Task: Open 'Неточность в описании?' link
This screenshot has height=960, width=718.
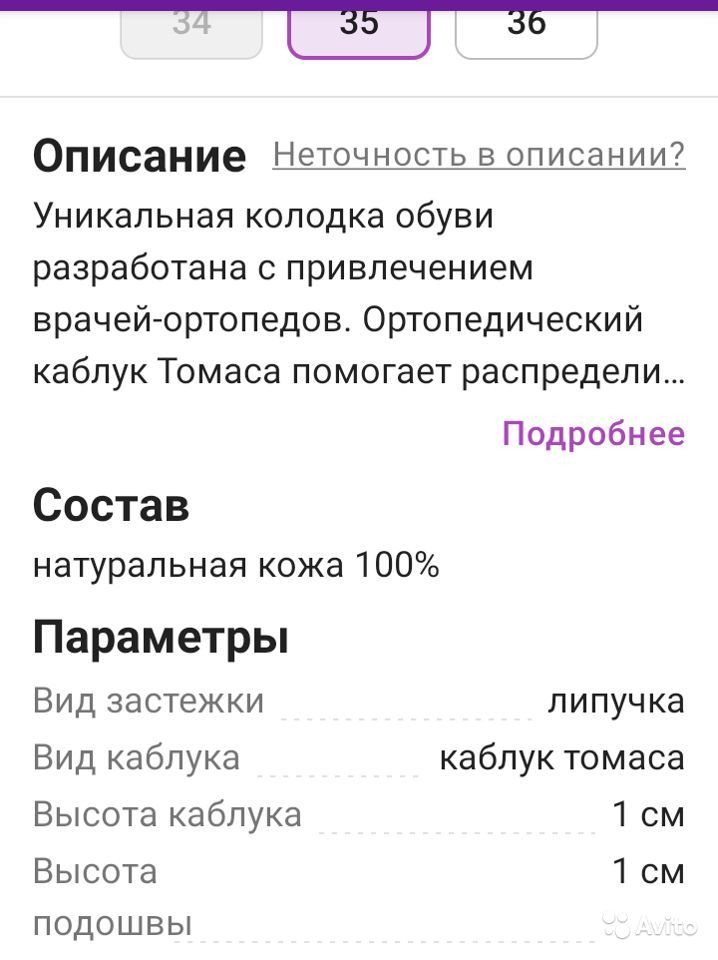Action: (x=479, y=155)
